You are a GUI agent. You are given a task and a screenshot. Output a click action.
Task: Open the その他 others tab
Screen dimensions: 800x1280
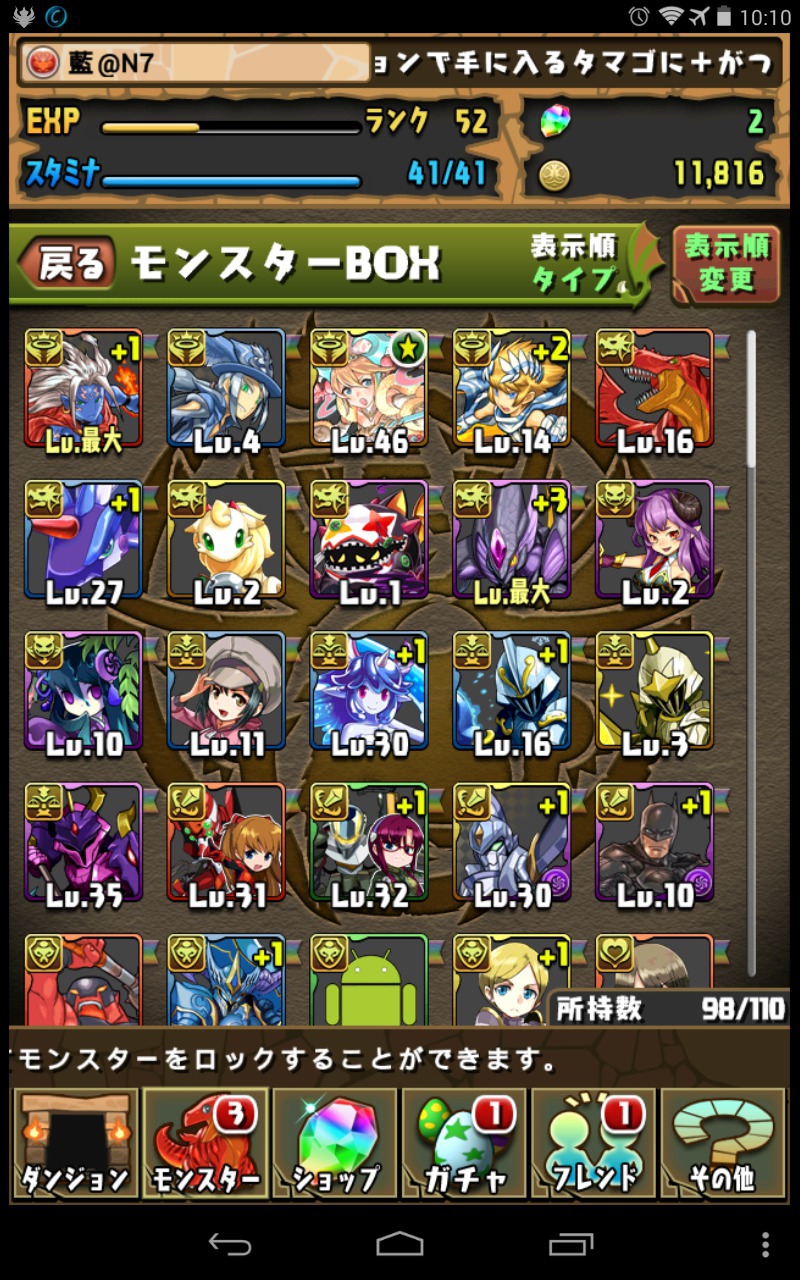pos(723,1144)
